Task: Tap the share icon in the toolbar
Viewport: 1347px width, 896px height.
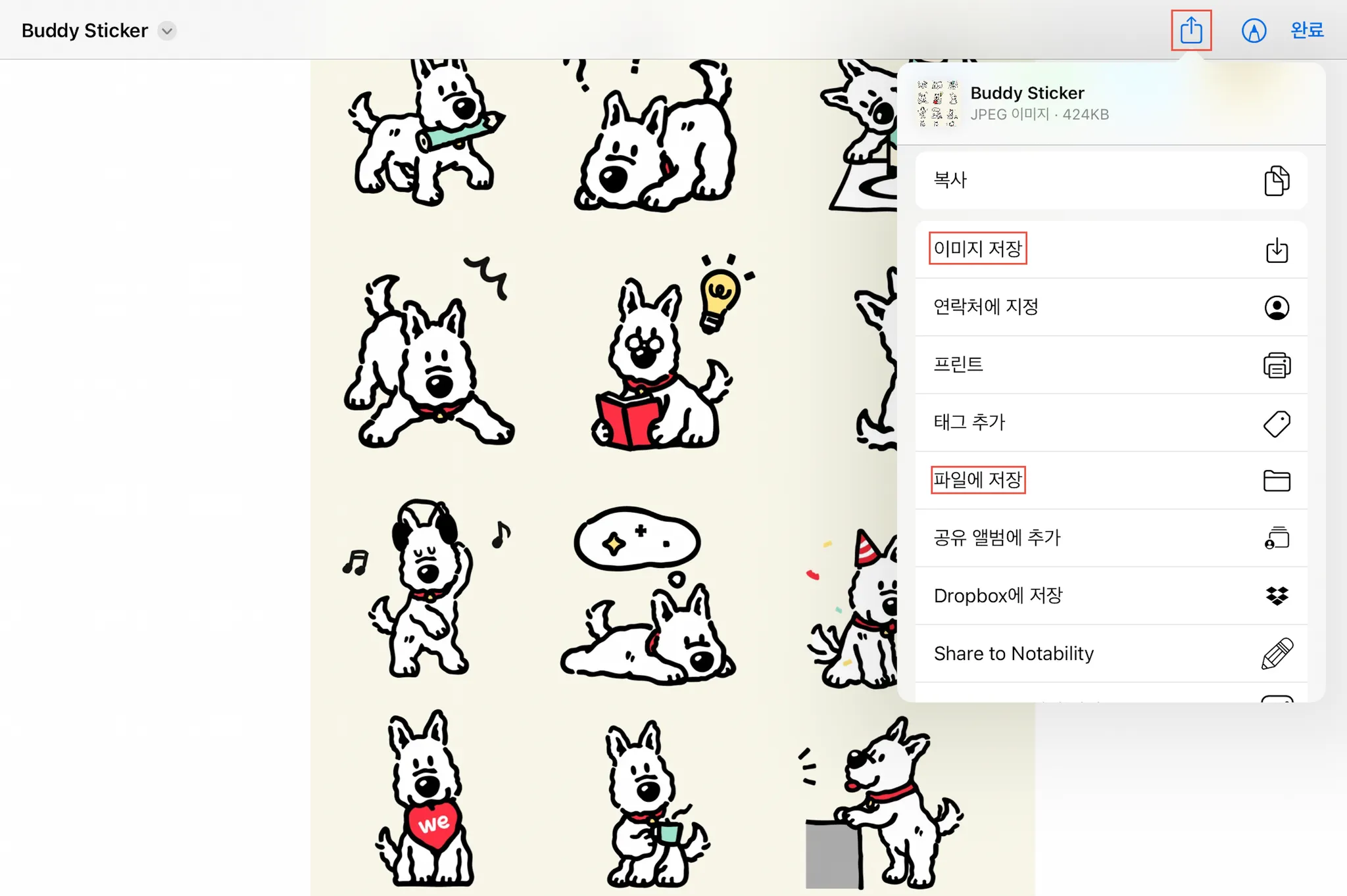Action: tap(1190, 30)
